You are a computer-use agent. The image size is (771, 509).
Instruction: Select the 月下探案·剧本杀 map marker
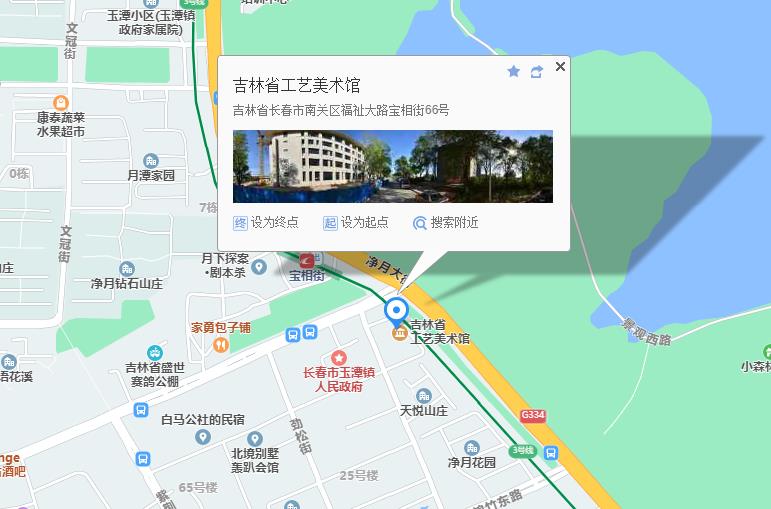coord(259,266)
